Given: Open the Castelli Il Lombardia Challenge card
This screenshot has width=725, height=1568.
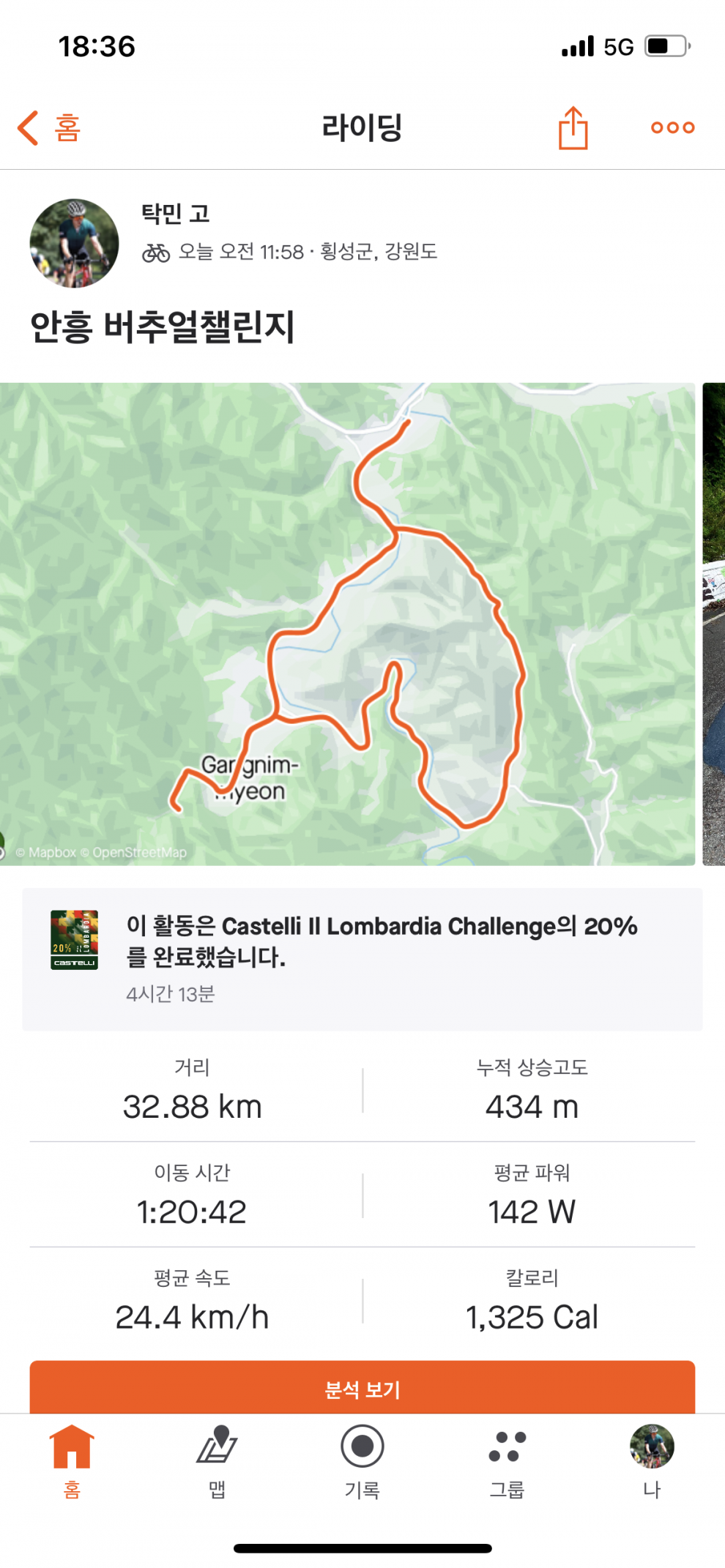Looking at the screenshot, I should [362, 959].
